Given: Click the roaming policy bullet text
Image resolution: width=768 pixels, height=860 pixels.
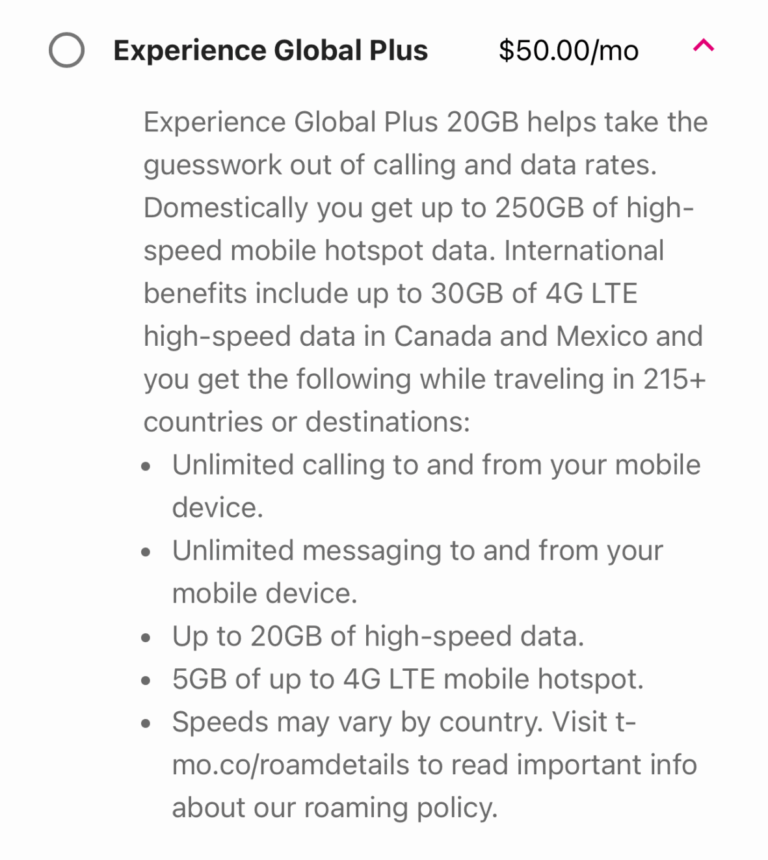Looking at the screenshot, I should [x=420, y=764].
